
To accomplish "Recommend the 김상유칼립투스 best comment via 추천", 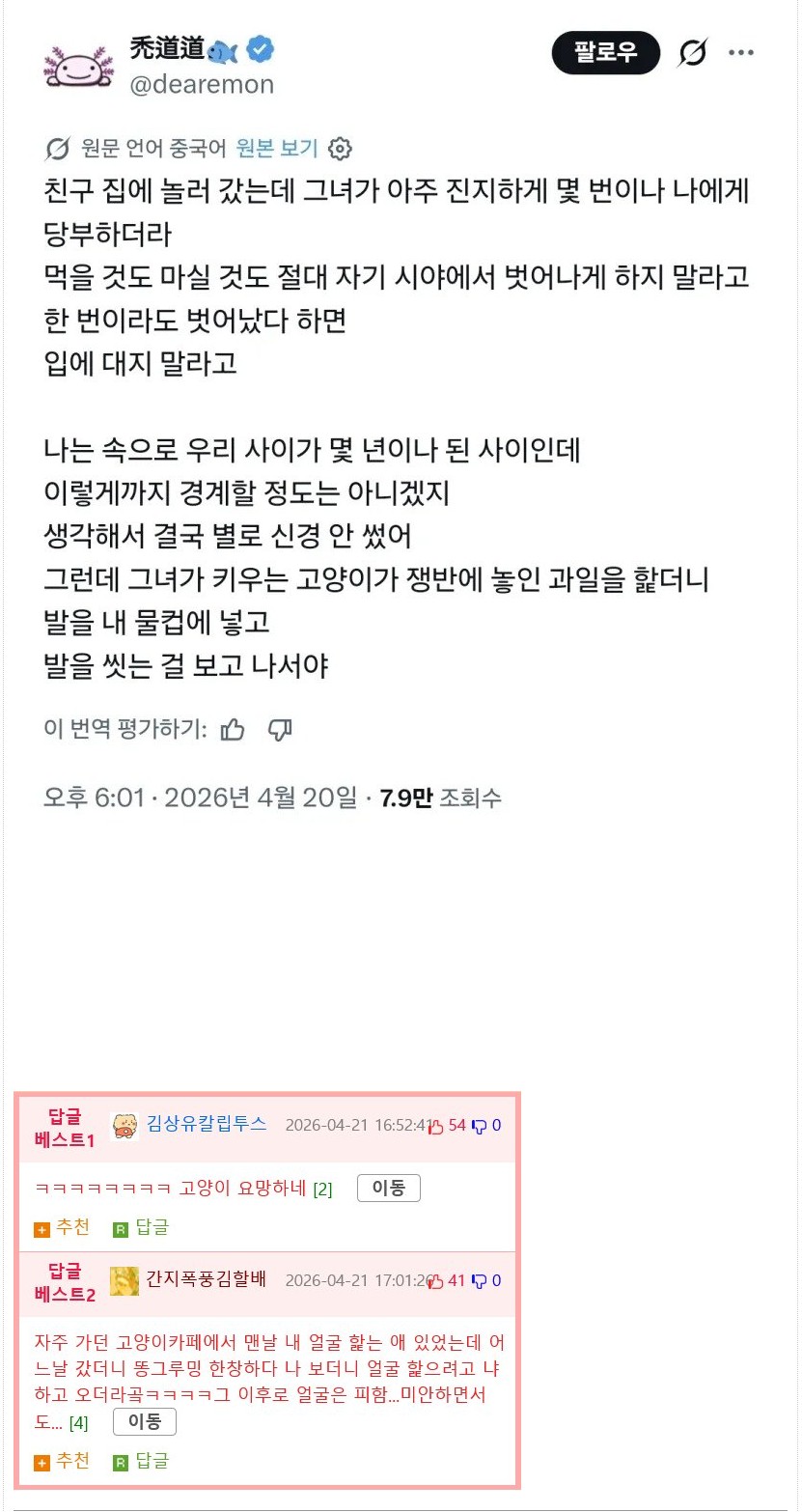I will pos(63,1227).
